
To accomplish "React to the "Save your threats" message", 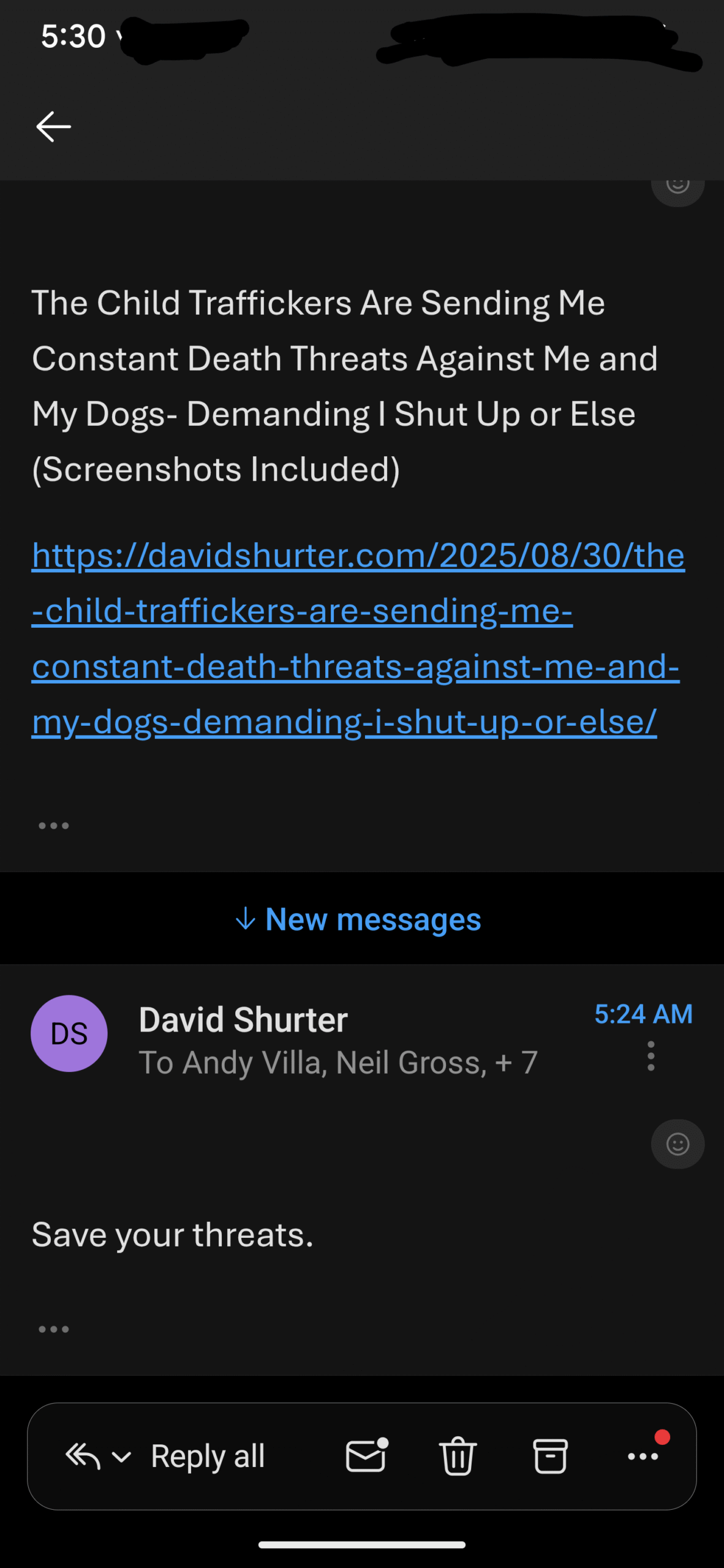I will (x=677, y=1144).
